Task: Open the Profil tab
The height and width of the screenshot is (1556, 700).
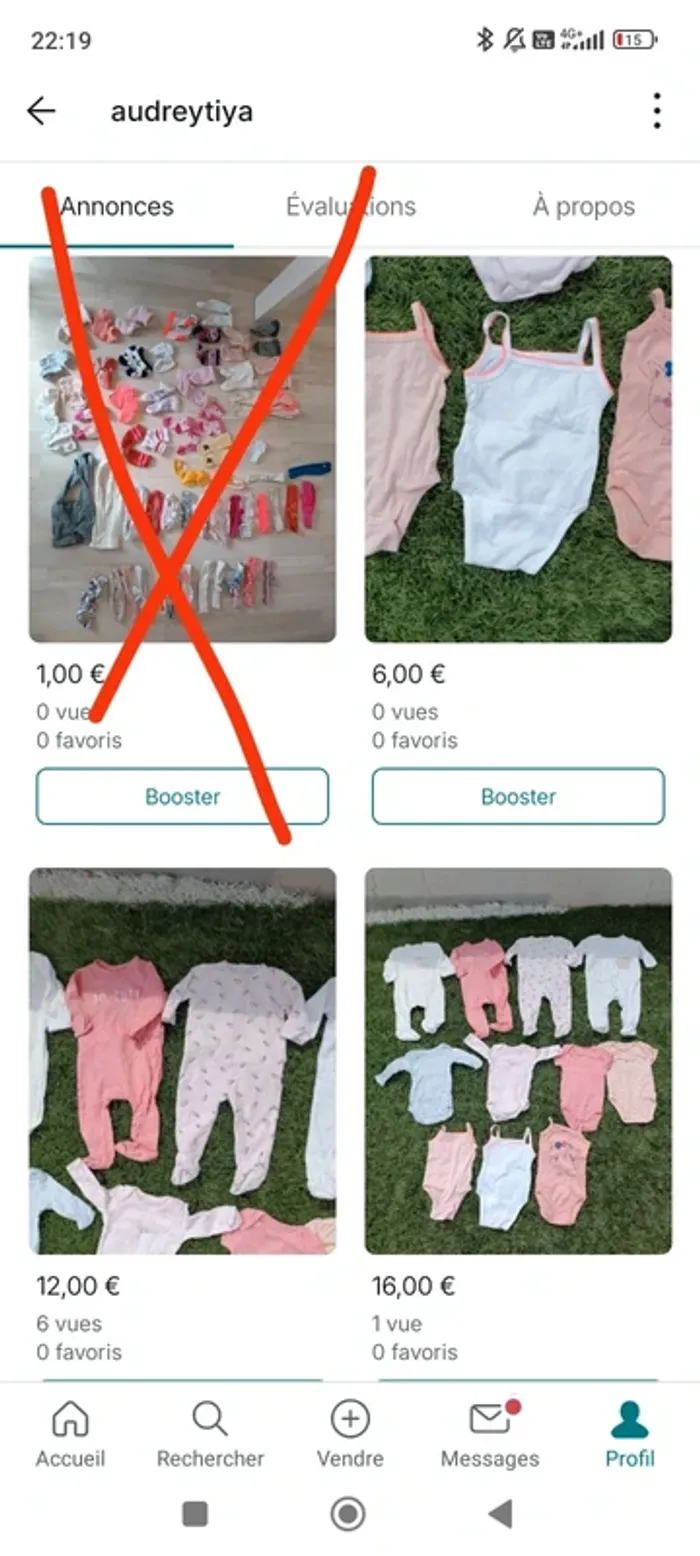Action: point(630,1435)
